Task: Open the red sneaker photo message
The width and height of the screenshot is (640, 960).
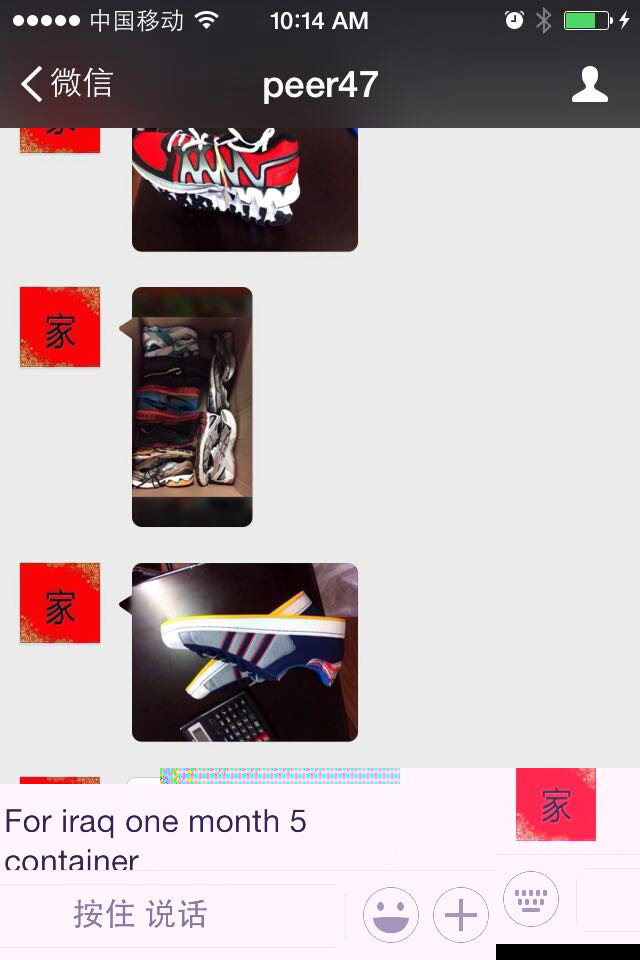Action: [244, 189]
